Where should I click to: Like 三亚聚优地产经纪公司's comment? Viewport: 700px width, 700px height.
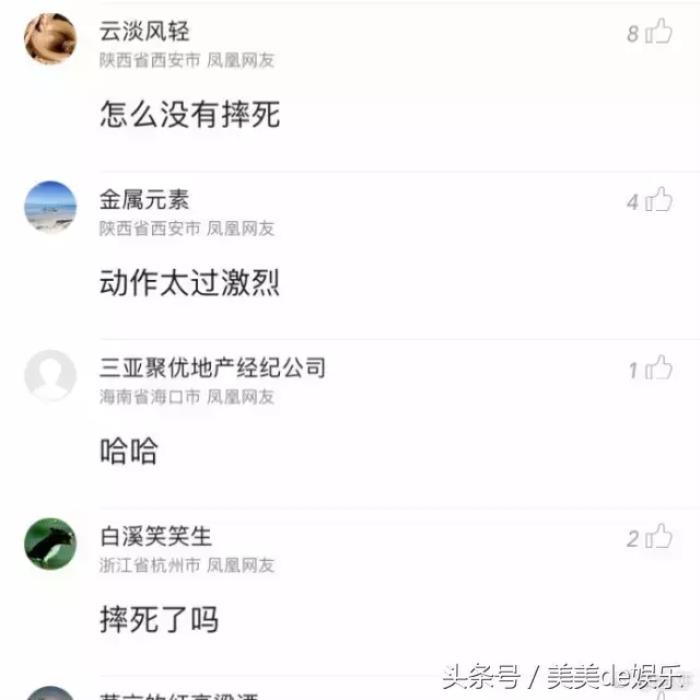[x=658, y=369]
